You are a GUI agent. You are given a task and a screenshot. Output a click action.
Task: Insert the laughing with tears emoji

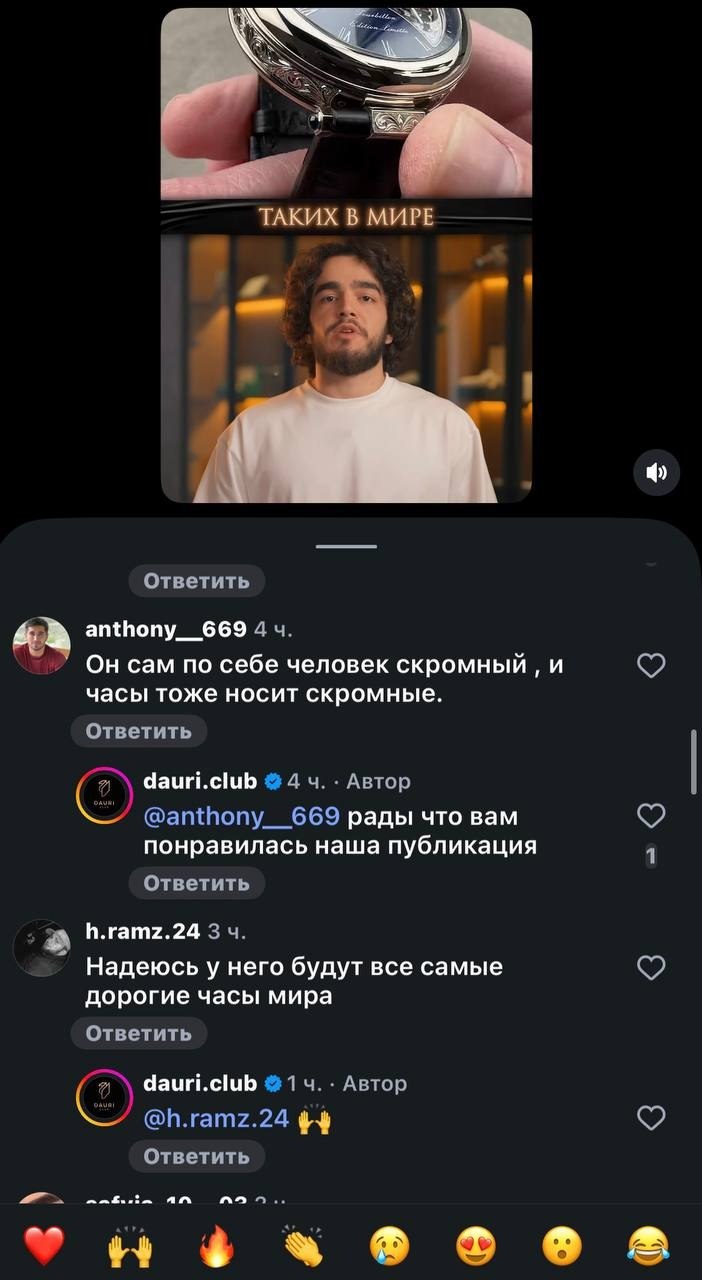(x=648, y=1246)
